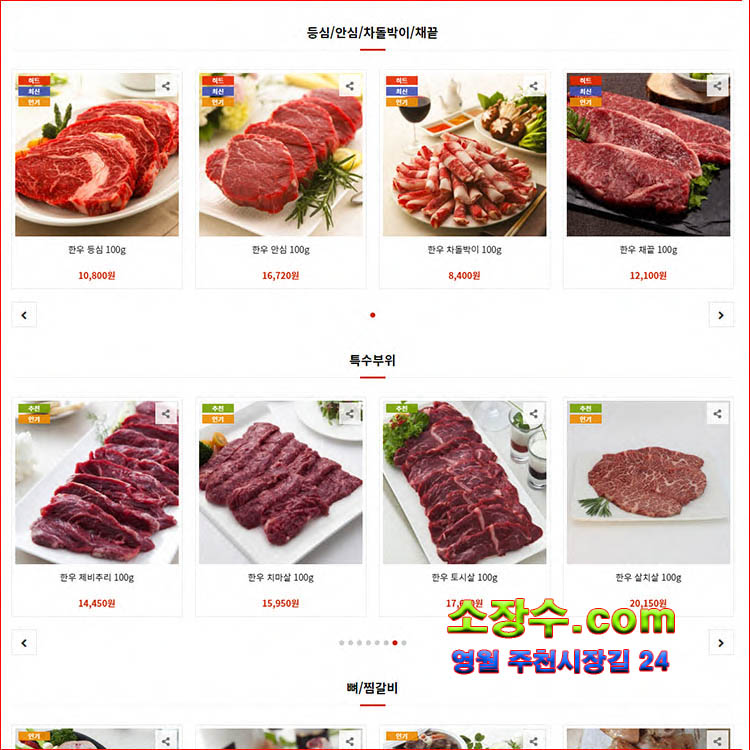The width and height of the screenshot is (750, 750).
Task: Share the 한우 채끝 100g item
Action: coord(718,86)
